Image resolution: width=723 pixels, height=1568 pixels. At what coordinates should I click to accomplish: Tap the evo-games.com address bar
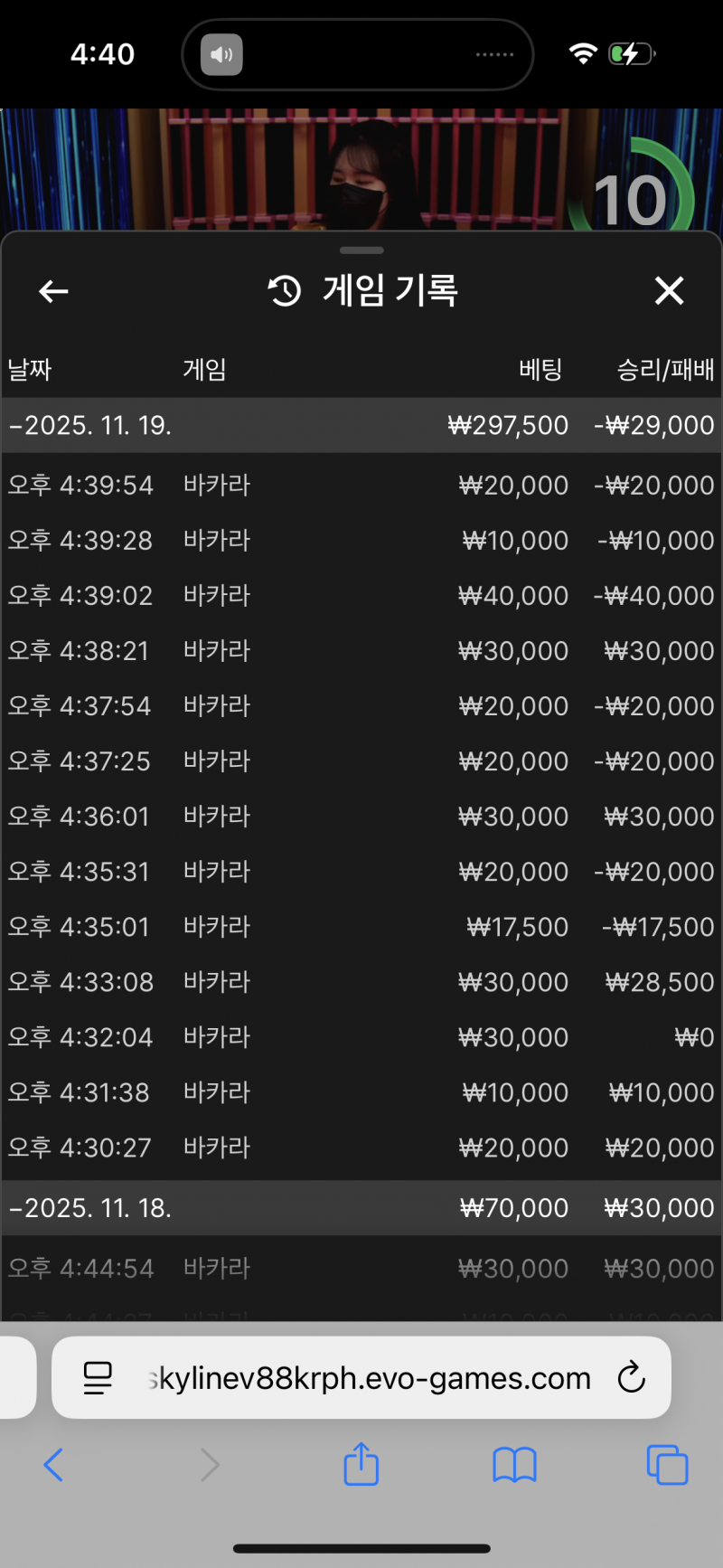[371, 1378]
